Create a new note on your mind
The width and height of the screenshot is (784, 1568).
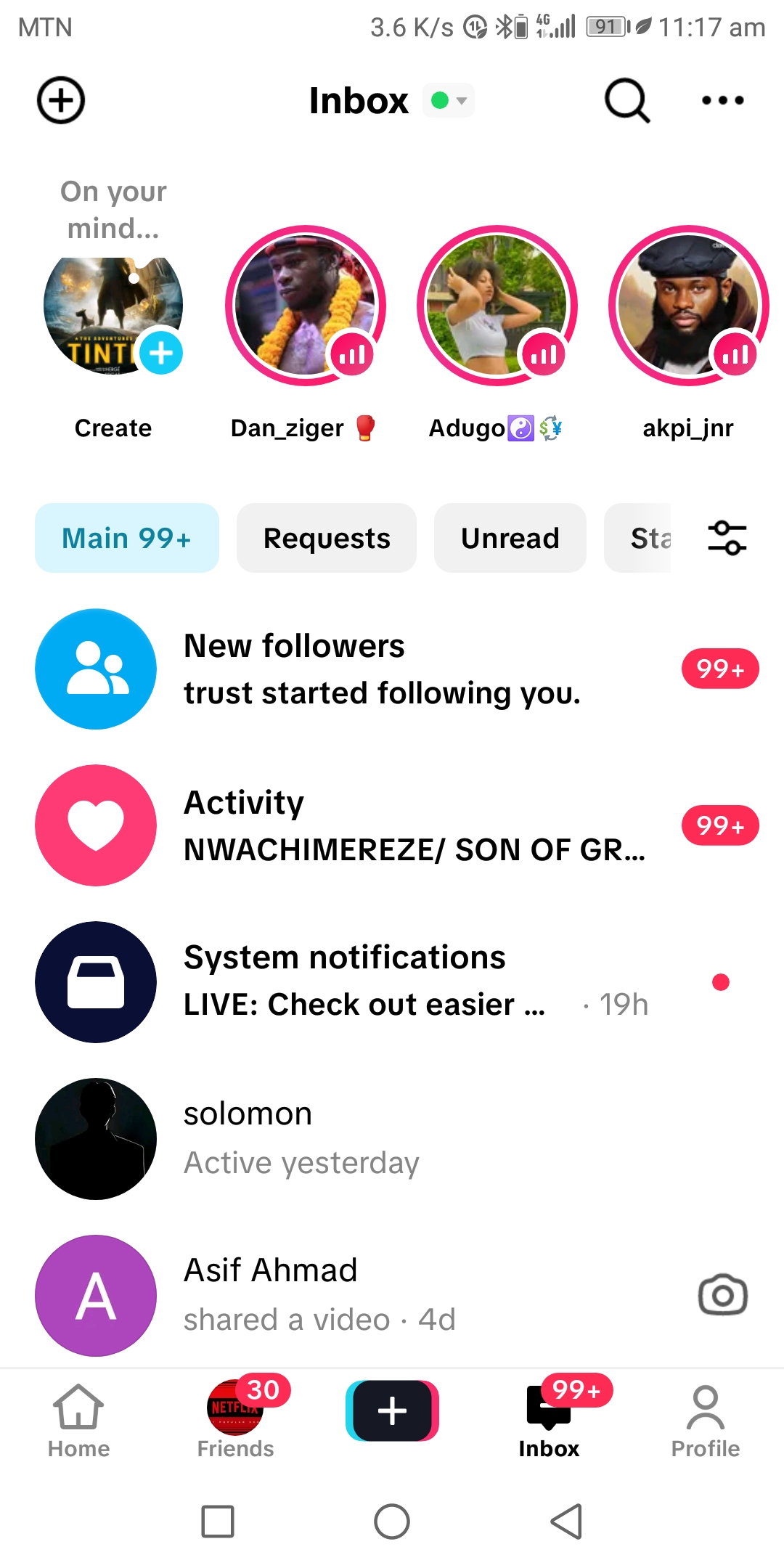click(113, 314)
